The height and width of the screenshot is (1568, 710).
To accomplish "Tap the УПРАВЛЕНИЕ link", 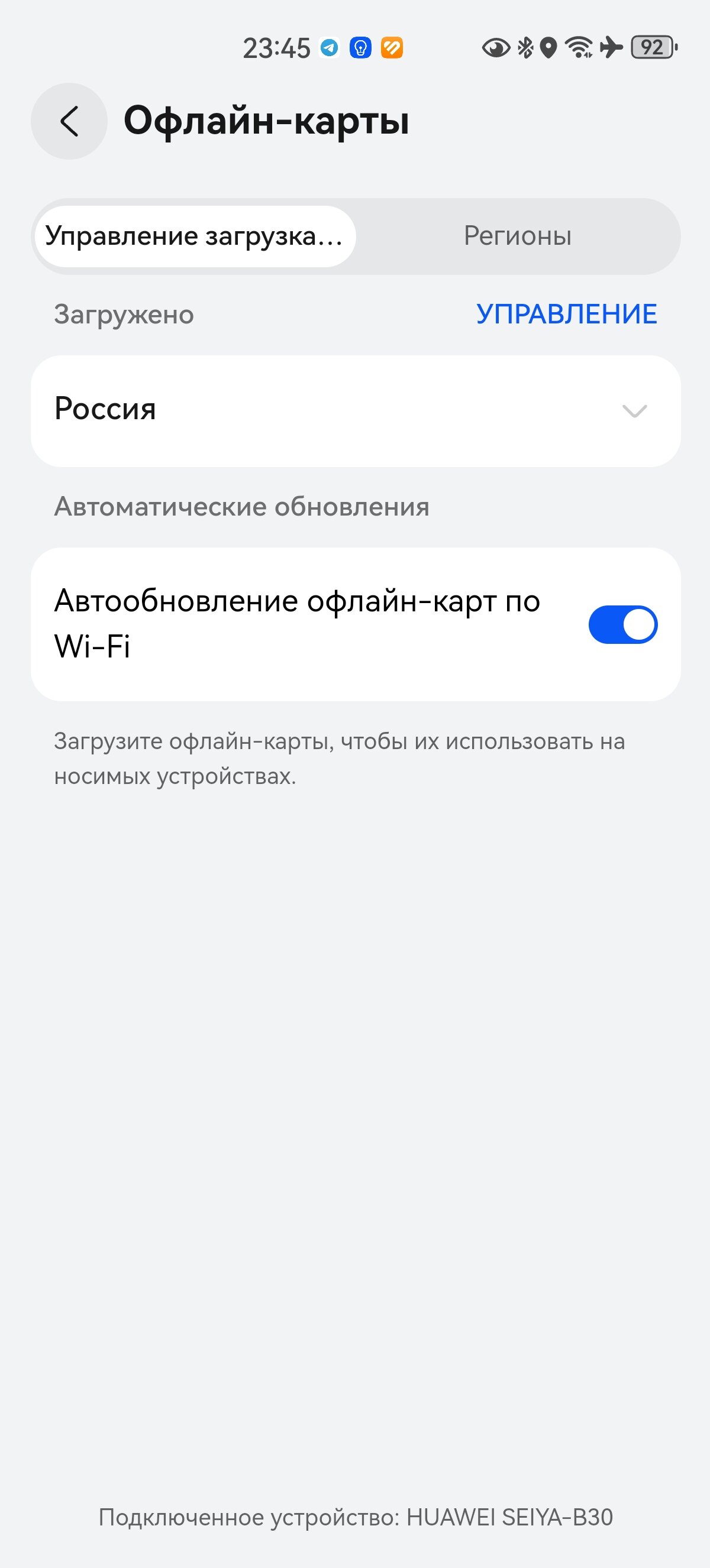I will [566, 315].
